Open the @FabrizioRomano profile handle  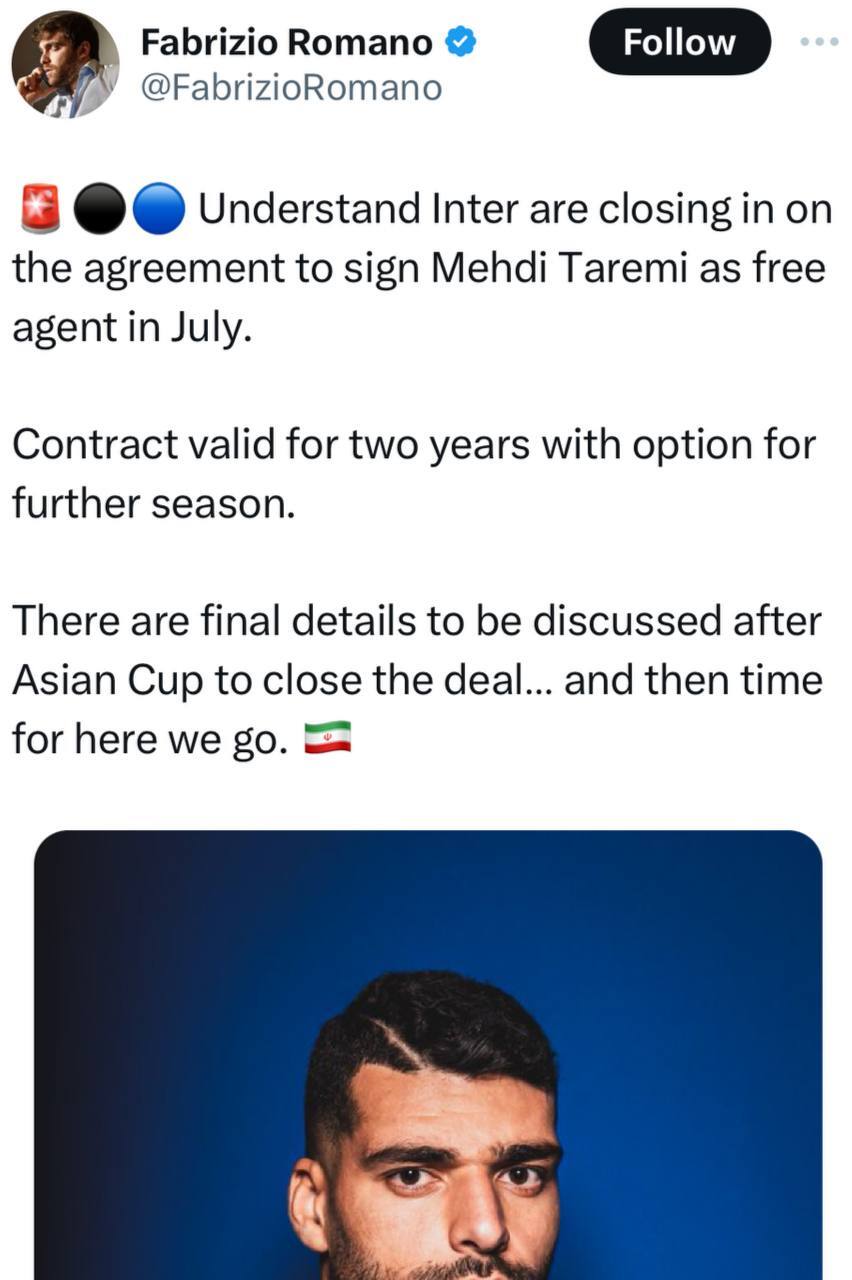(291, 88)
